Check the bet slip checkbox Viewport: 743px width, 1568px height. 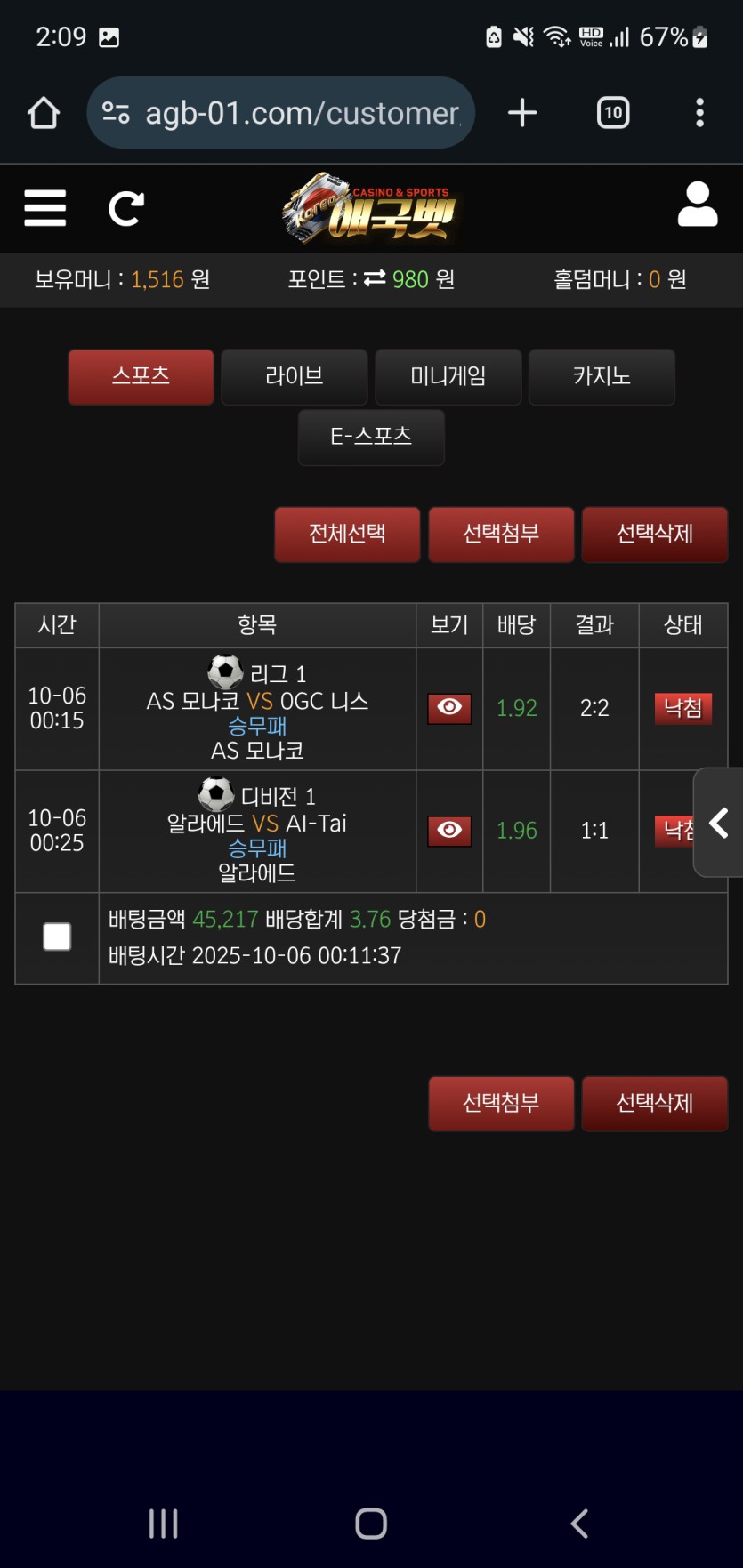point(57,937)
